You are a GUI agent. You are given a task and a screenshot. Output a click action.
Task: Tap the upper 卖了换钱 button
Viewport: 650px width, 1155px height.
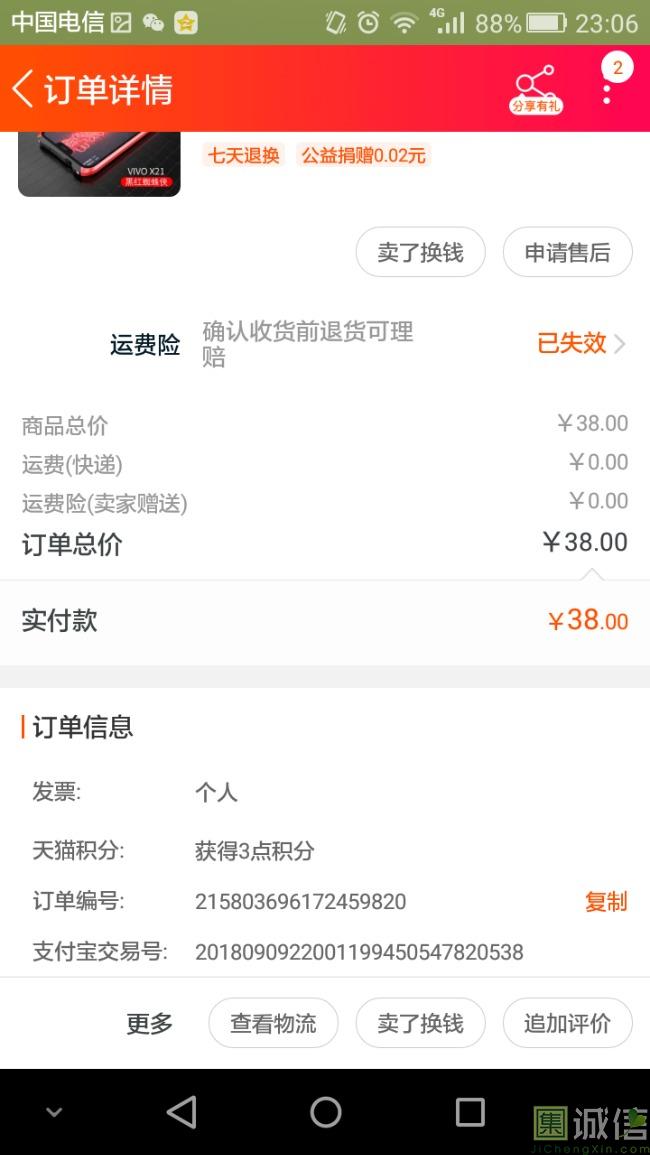click(x=420, y=253)
